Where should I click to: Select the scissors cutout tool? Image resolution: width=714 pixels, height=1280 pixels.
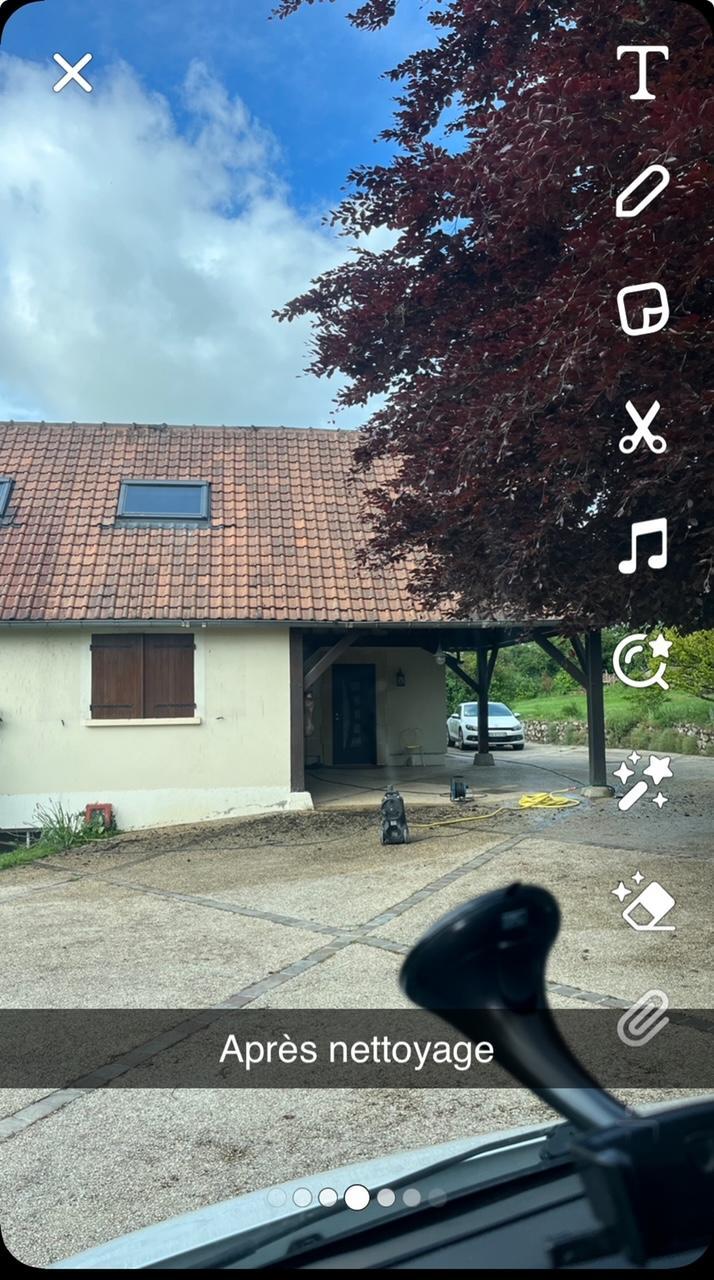(642, 427)
